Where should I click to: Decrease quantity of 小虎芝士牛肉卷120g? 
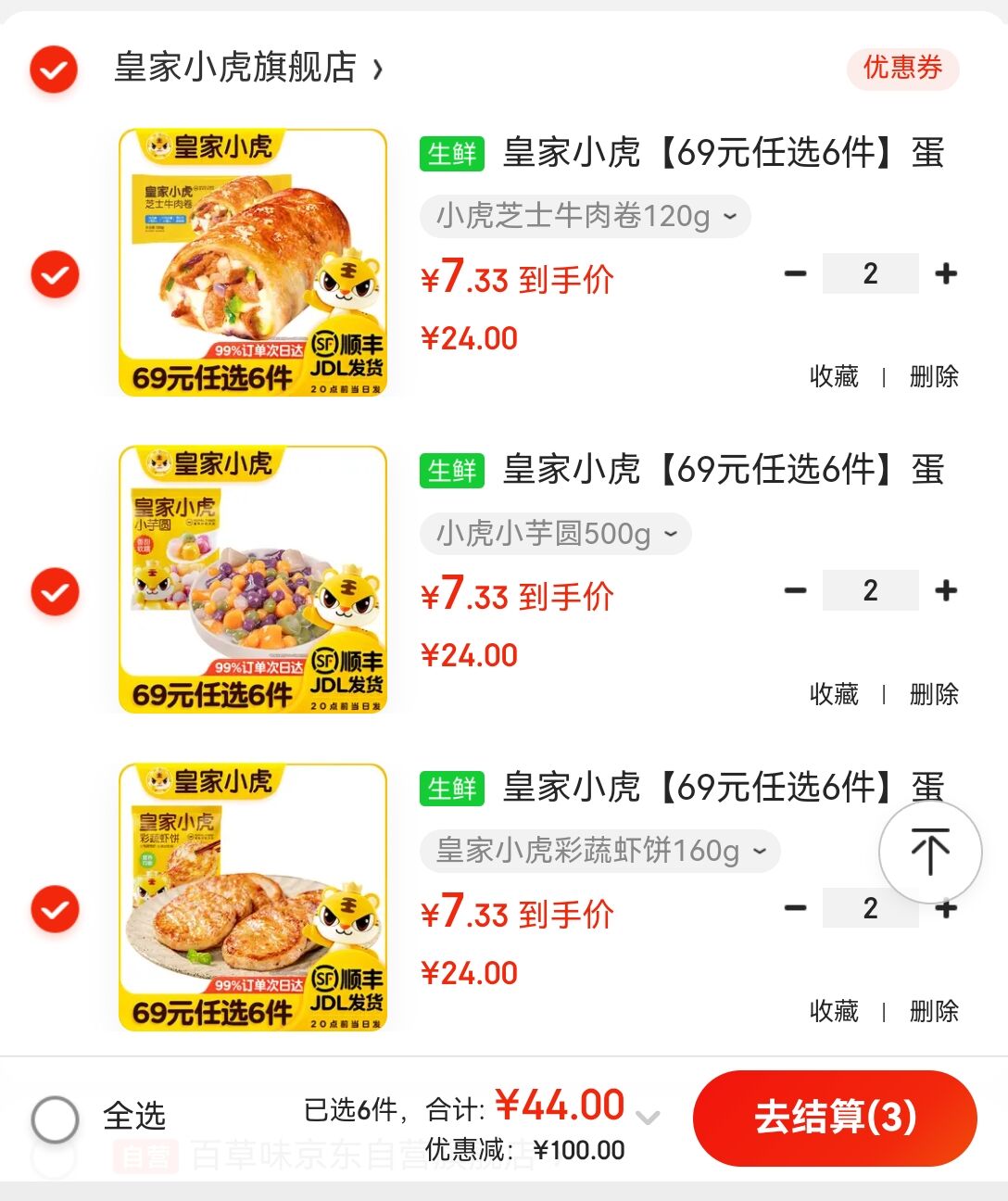[x=795, y=274]
